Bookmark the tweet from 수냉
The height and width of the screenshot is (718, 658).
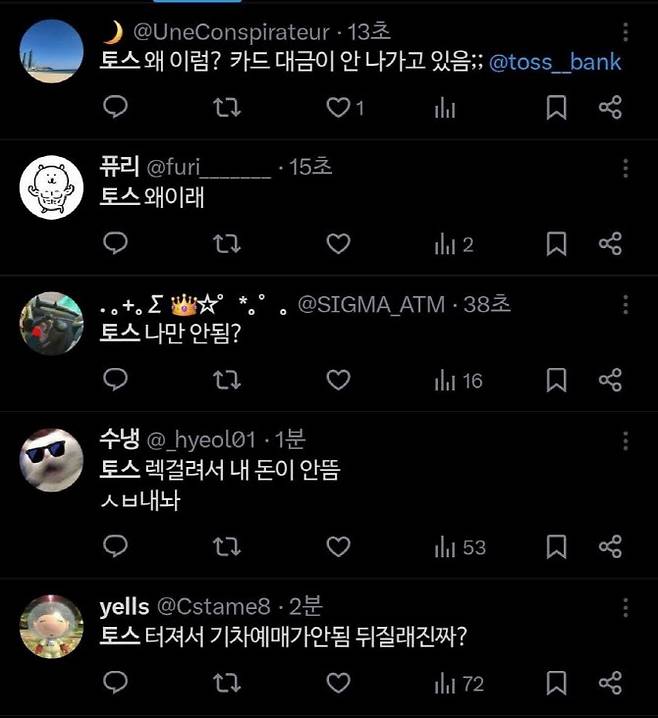tap(557, 546)
